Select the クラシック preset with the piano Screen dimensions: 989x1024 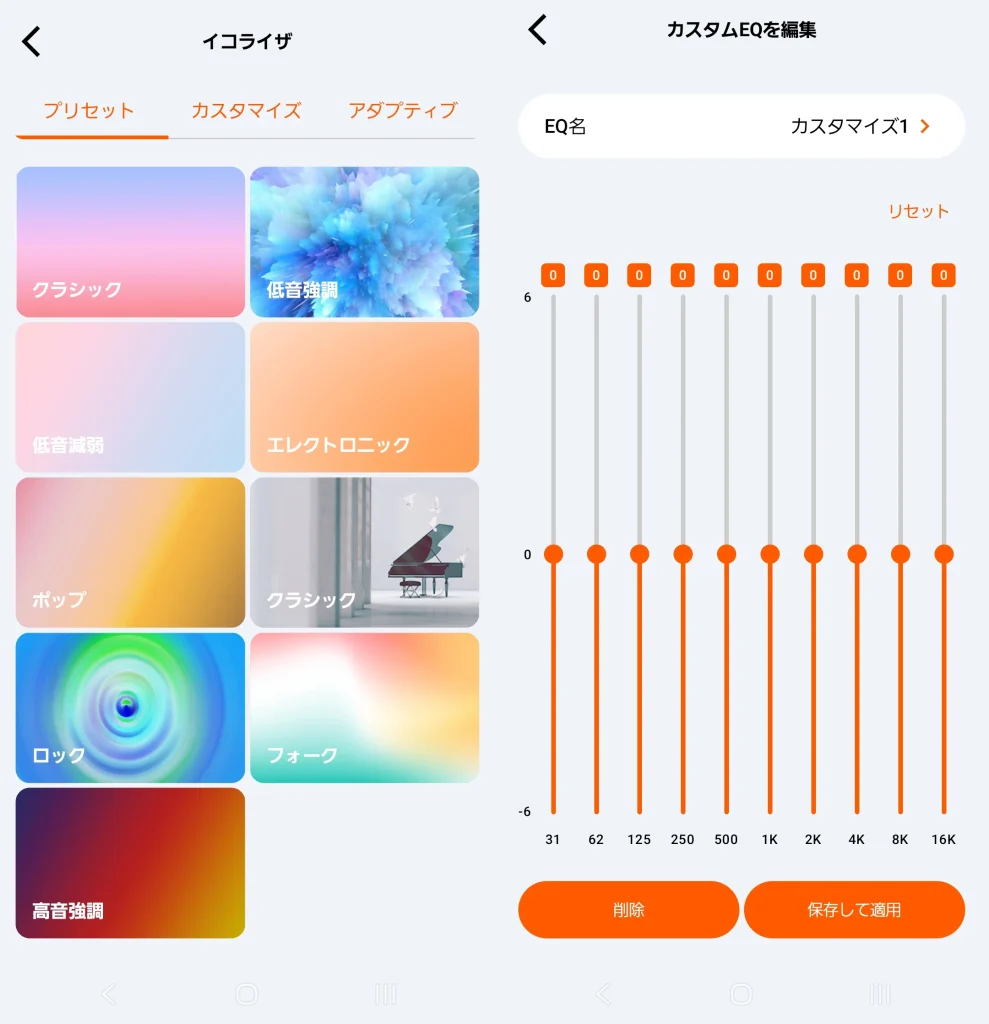tap(364, 552)
